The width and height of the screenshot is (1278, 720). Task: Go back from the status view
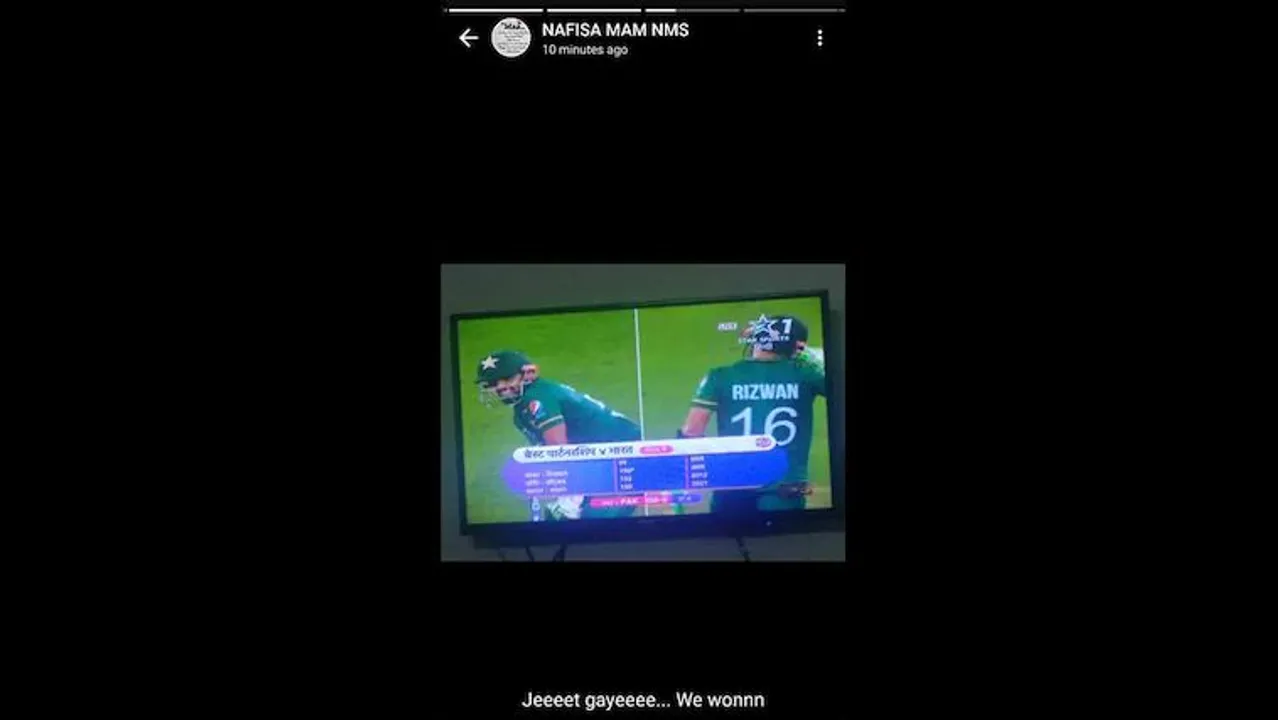468,38
